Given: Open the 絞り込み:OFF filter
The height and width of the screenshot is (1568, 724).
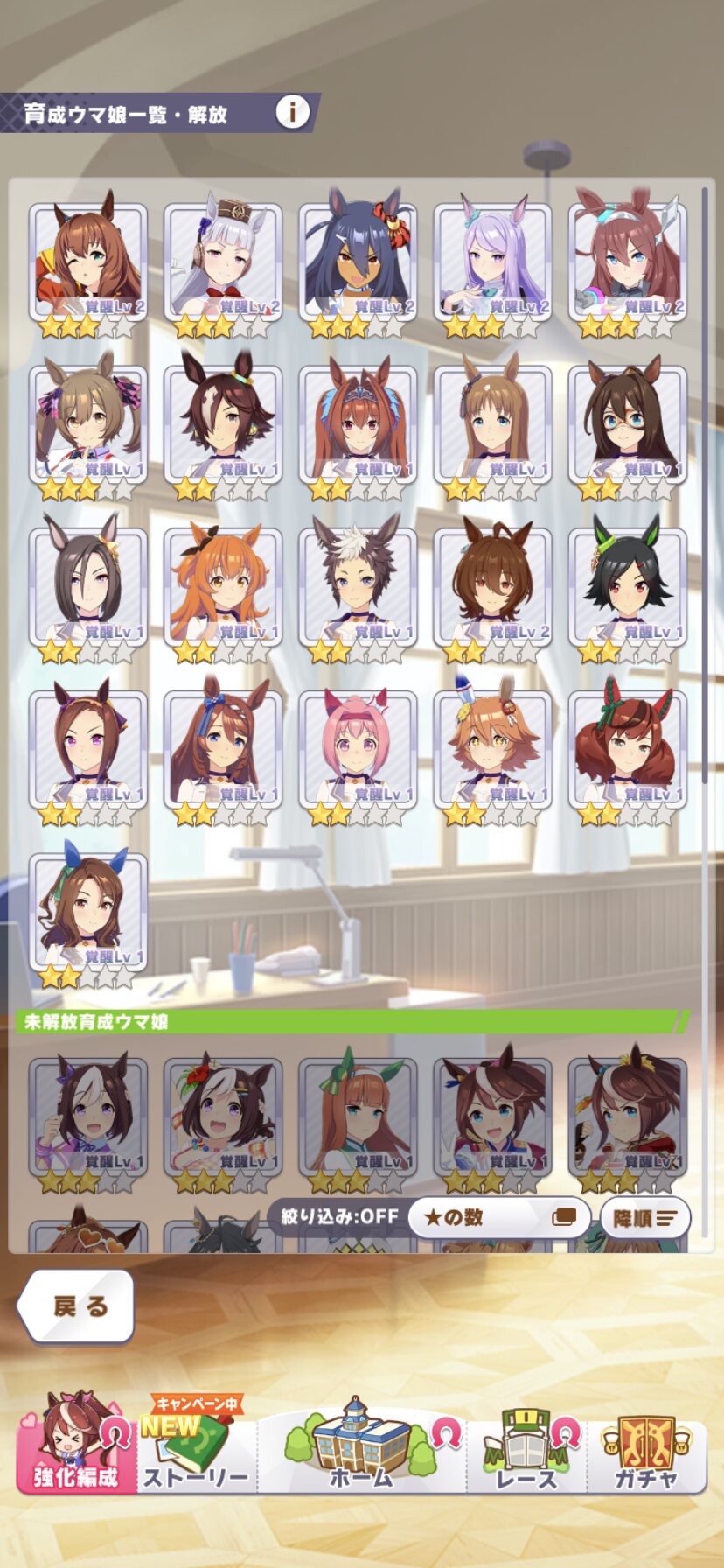Looking at the screenshot, I should tap(339, 1216).
